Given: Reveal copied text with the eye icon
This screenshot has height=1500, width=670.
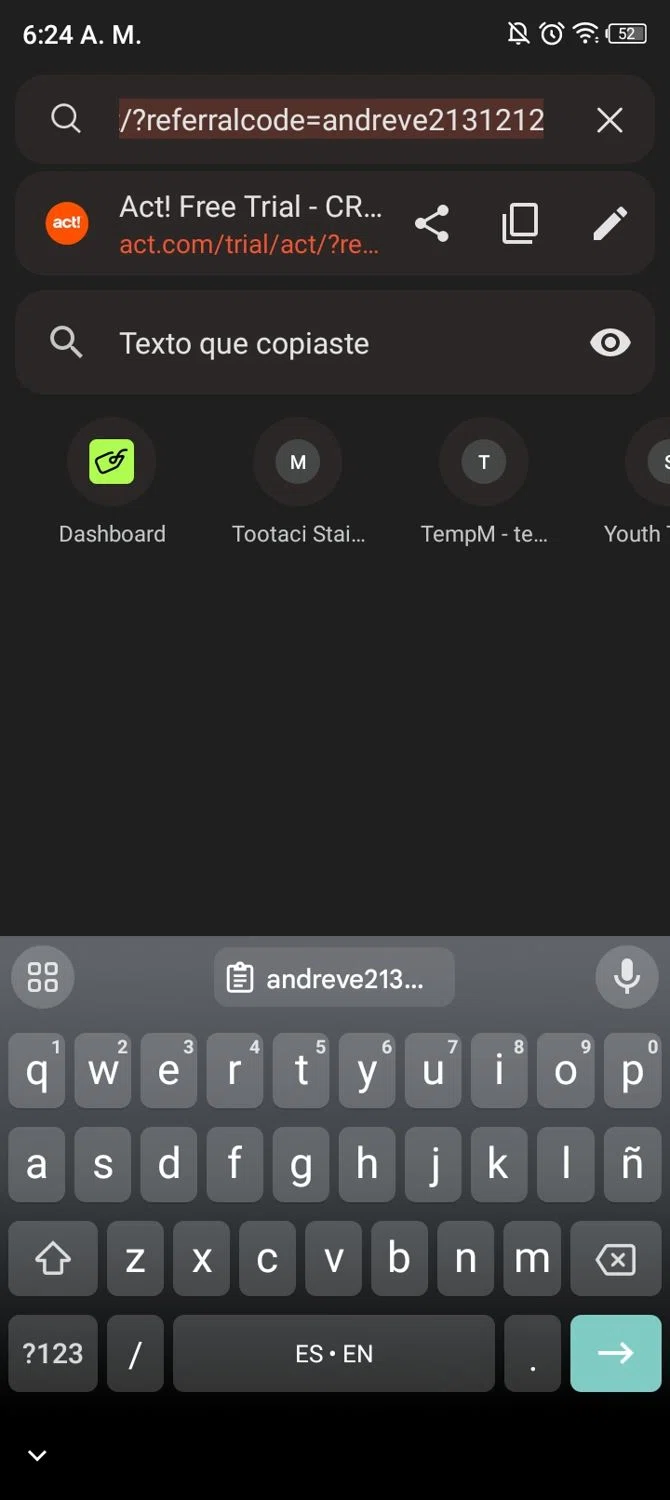Looking at the screenshot, I should click(x=609, y=343).
